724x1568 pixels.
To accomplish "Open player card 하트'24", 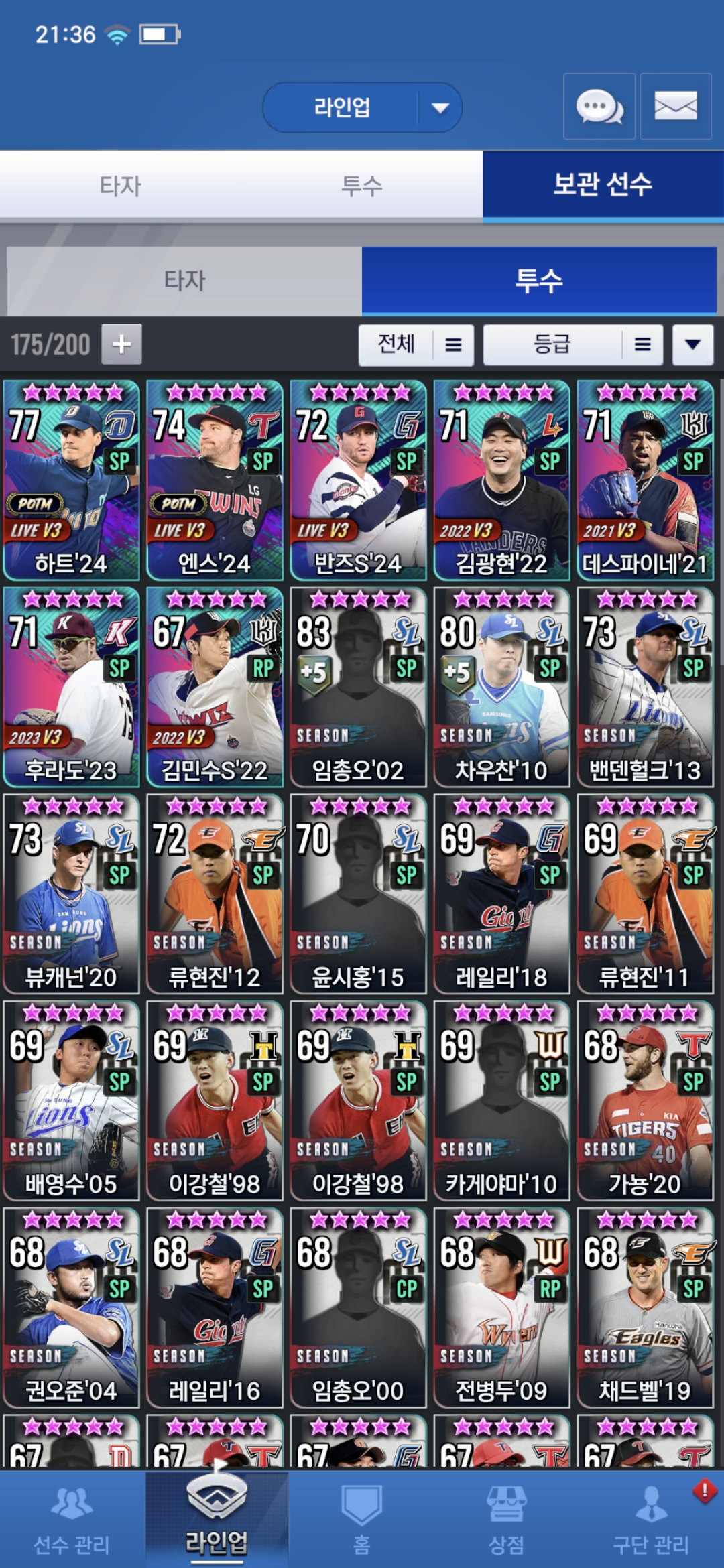I will point(71,480).
